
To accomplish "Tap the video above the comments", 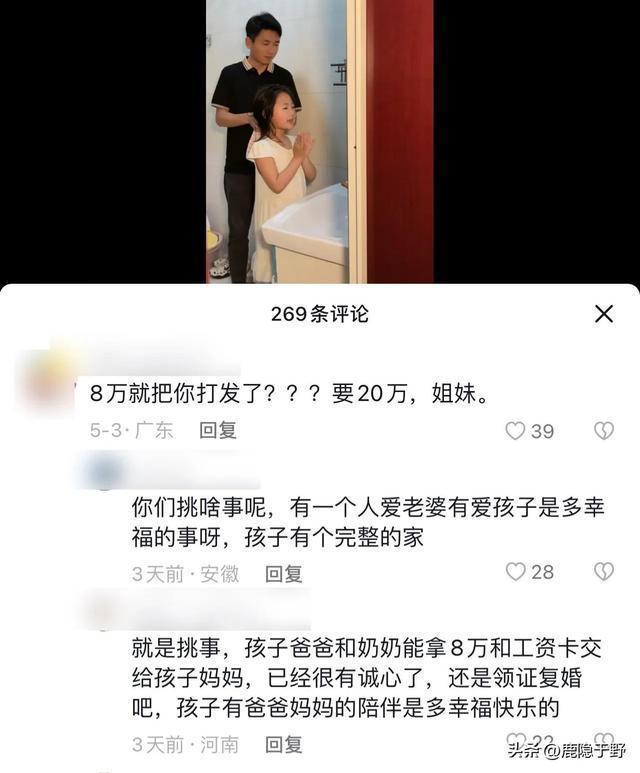I will (x=320, y=140).
